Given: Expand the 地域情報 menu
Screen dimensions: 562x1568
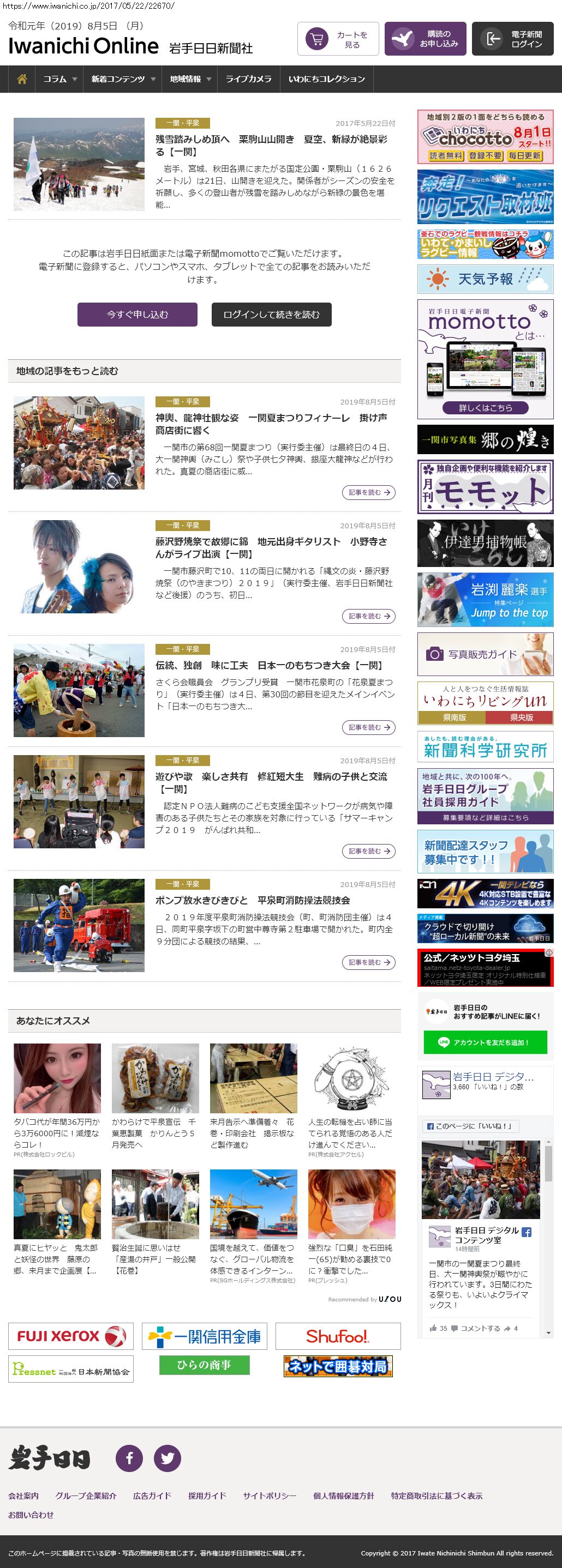Looking at the screenshot, I should click(x=190, y=79).
